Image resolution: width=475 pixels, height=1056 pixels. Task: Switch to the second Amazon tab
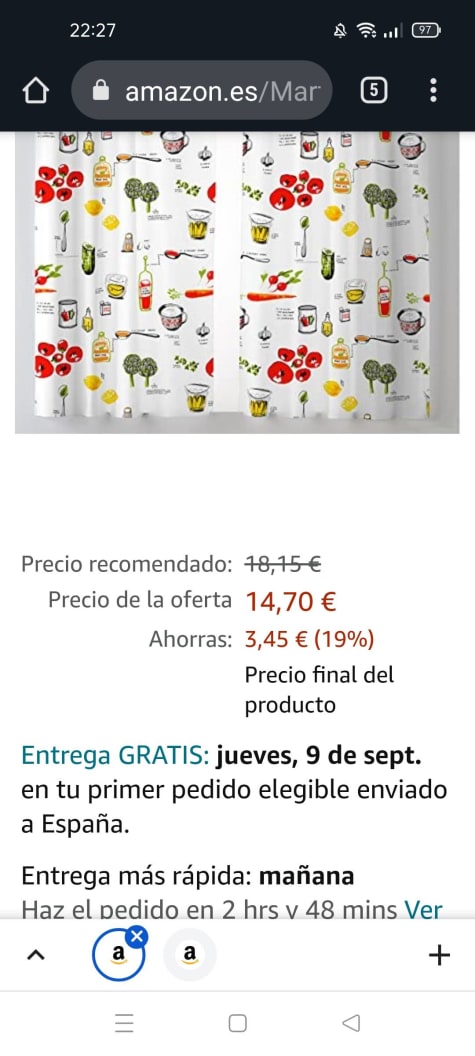189,954
